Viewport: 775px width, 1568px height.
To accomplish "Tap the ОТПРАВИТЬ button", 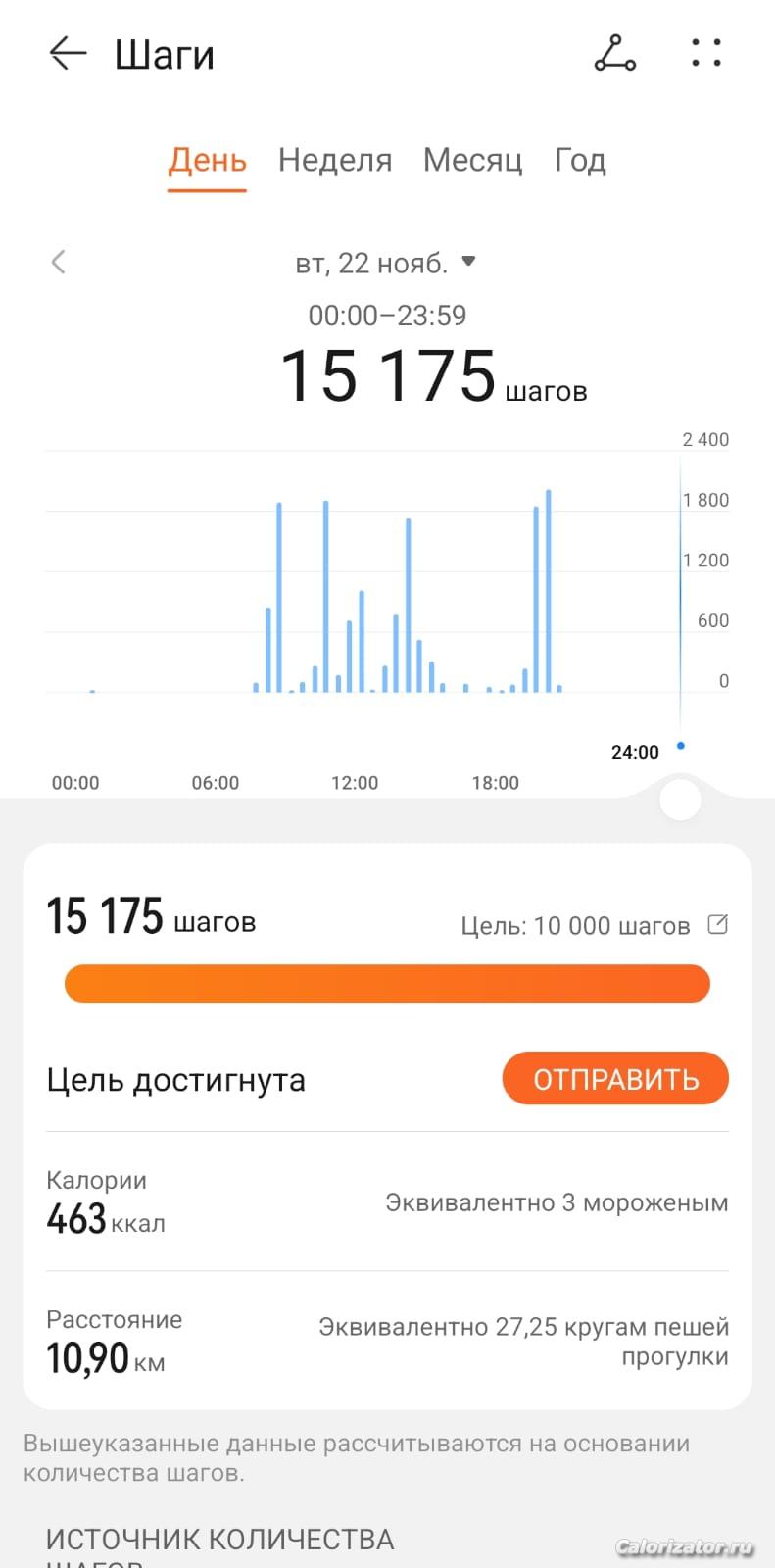I will [615, 1079].
